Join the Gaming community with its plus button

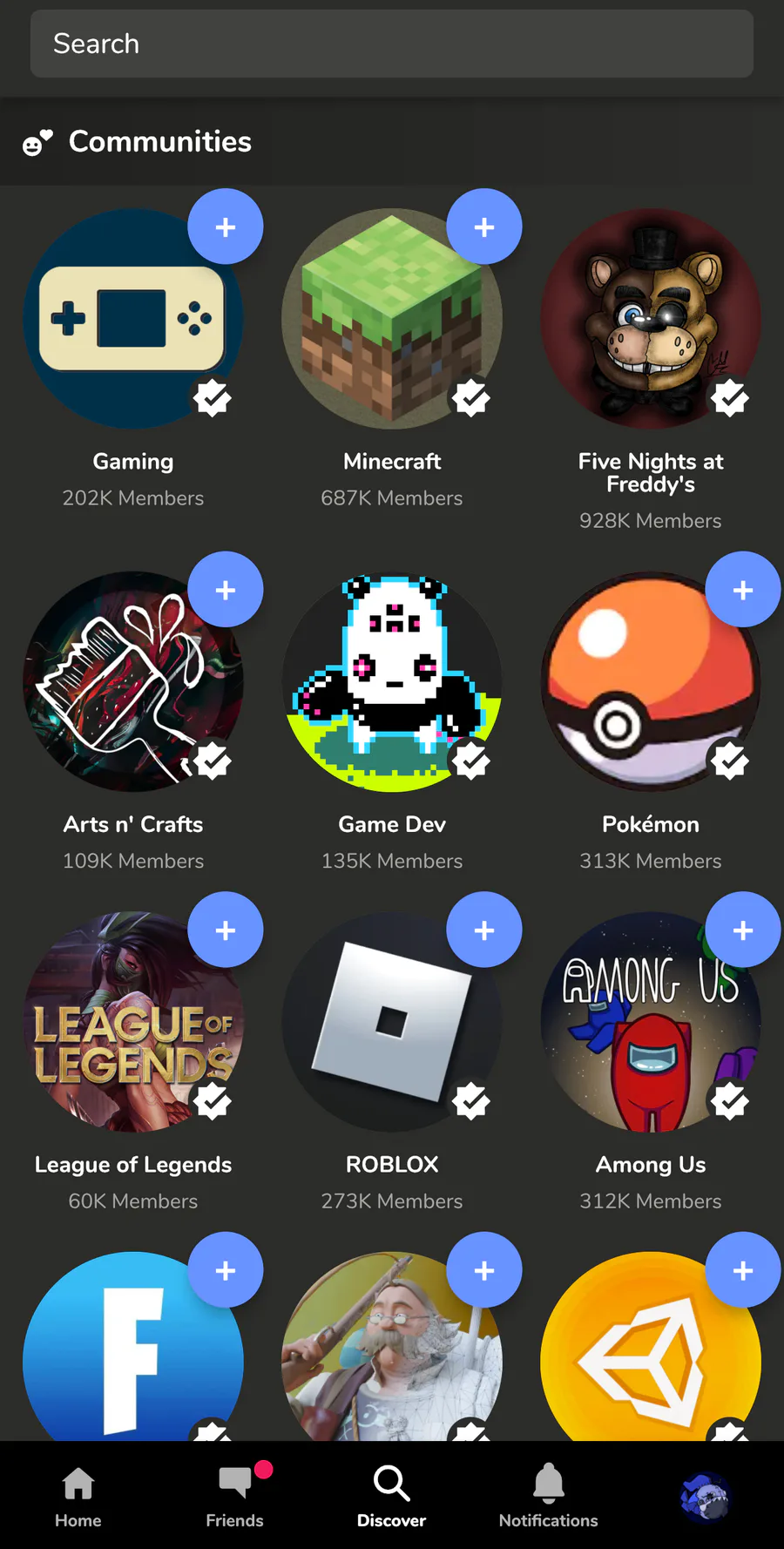click(226, 227)
